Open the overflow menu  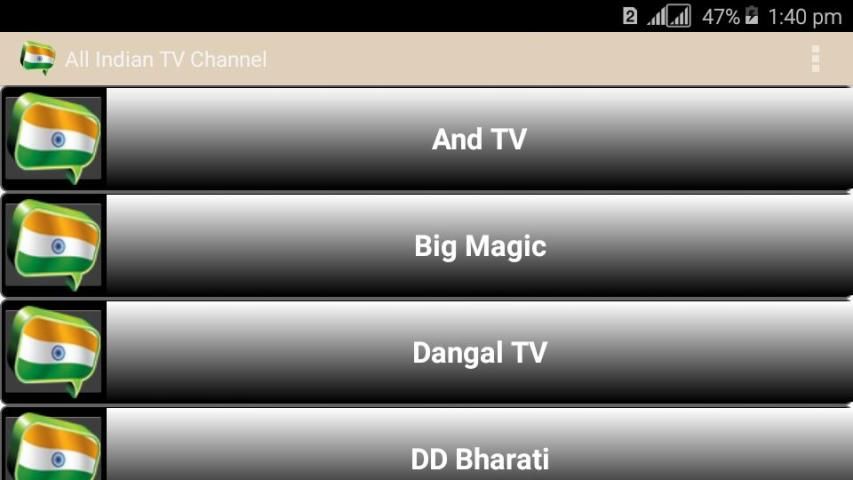tap(815, 59)
